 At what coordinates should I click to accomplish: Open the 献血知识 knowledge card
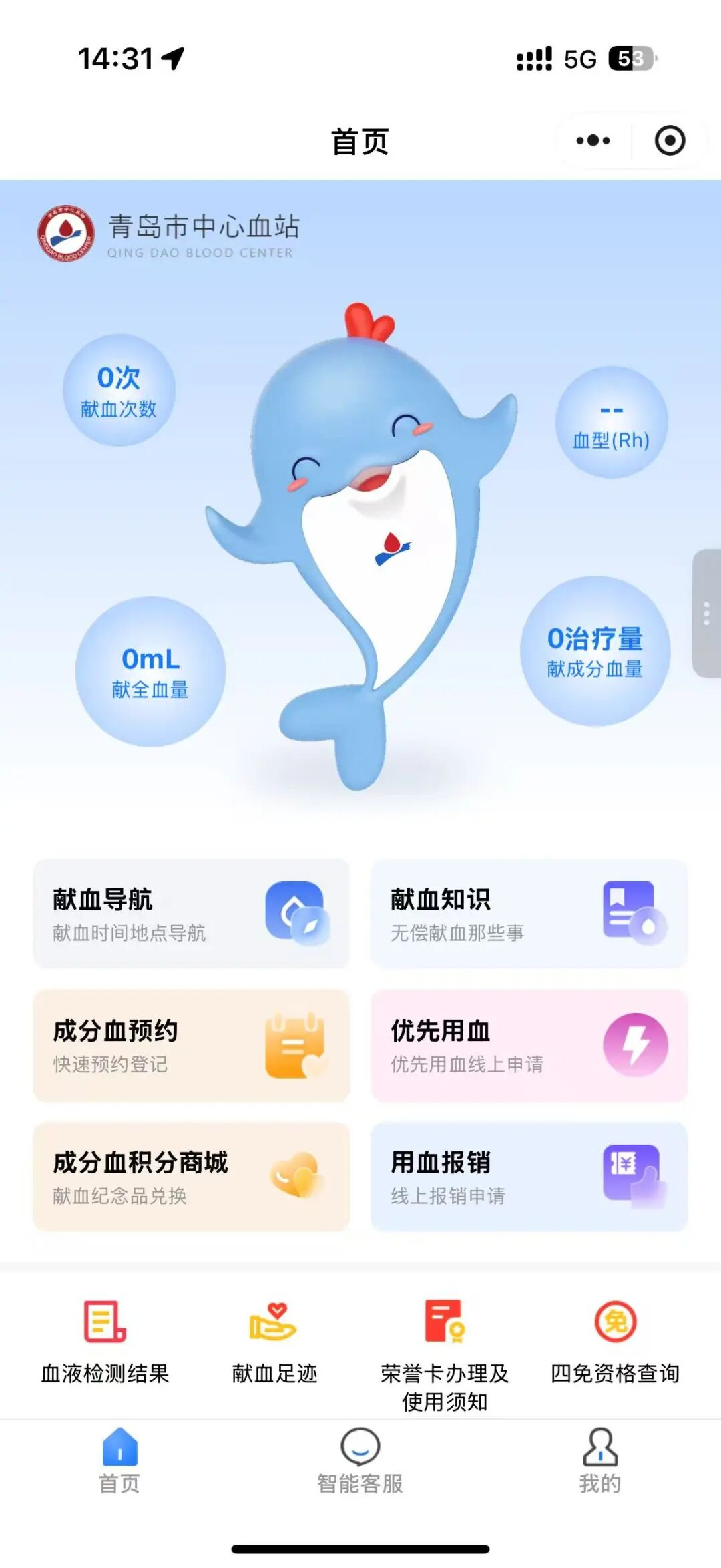coord(529,913)
